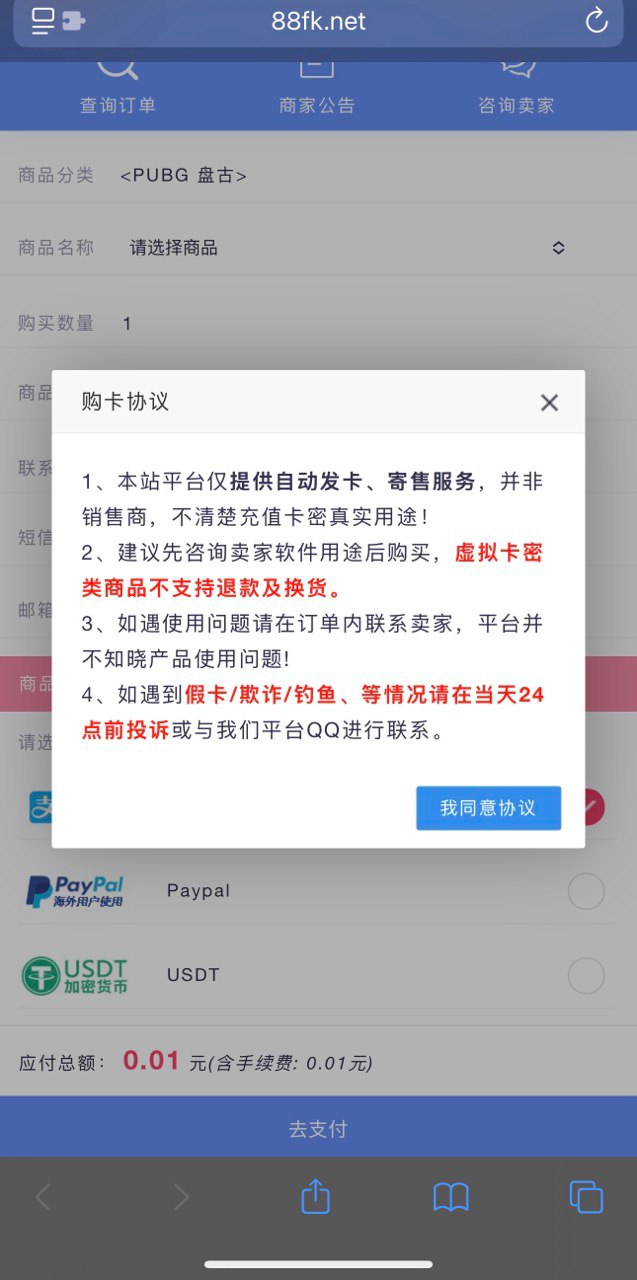Open 咨询卖家 to contact seller

[x=516, y=88]
